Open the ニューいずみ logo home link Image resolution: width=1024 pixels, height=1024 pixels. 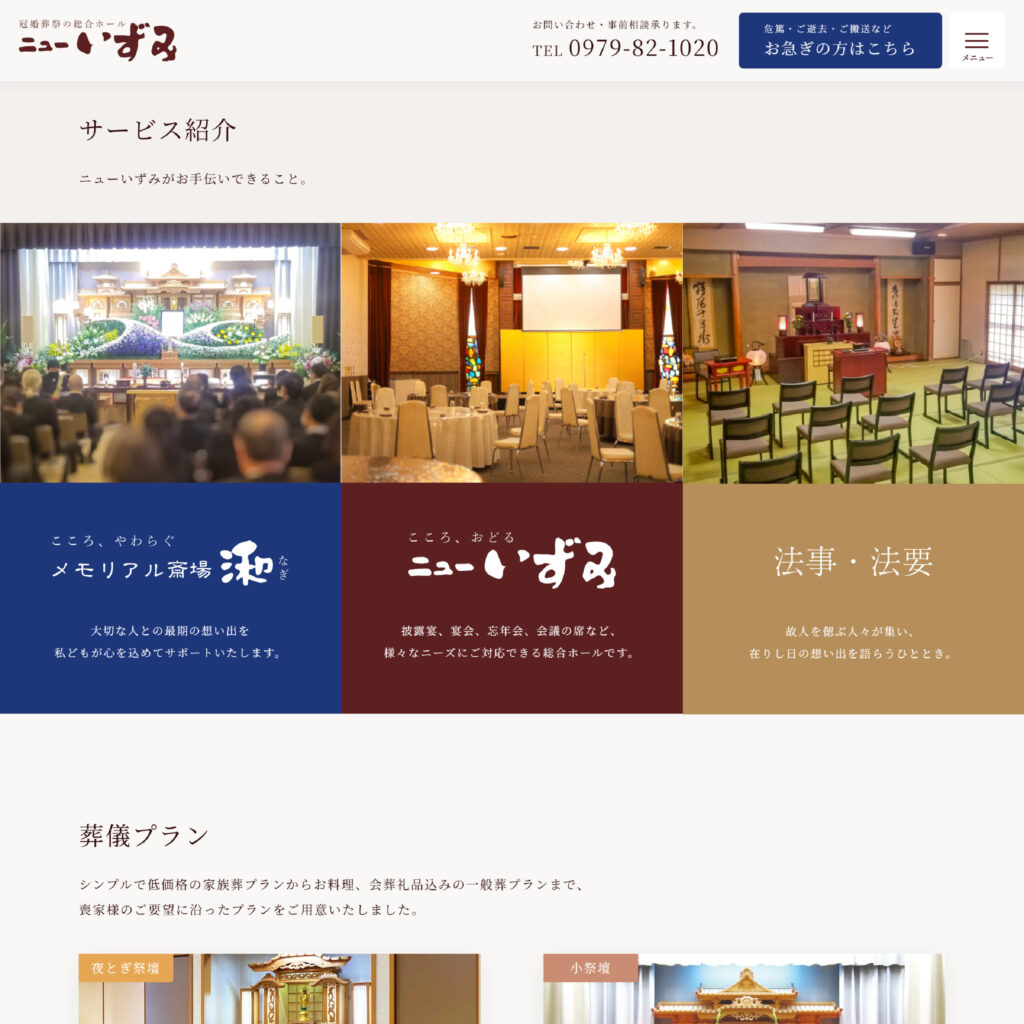(98, 41)
